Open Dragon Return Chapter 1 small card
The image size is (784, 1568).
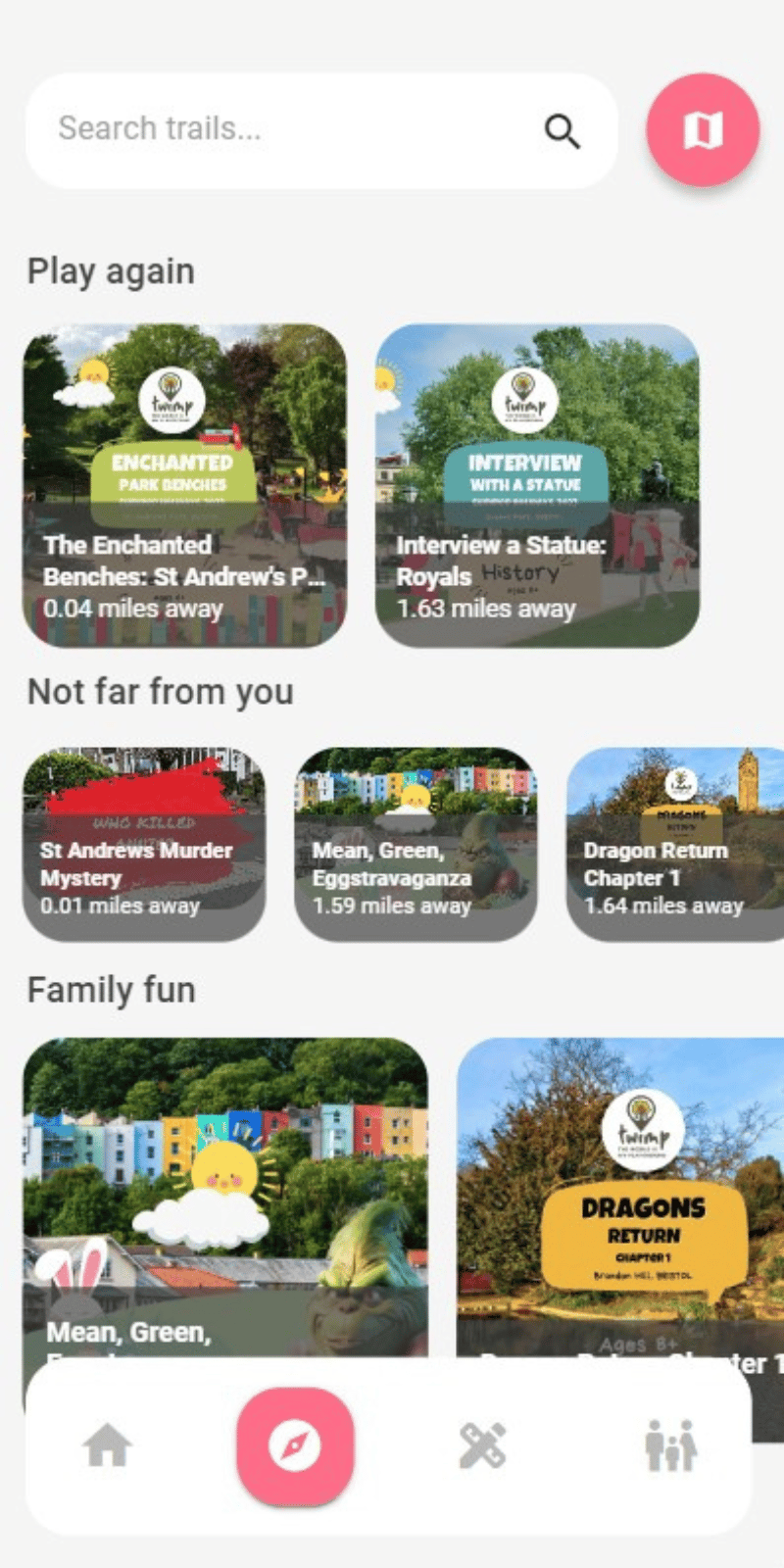(675, 845)
